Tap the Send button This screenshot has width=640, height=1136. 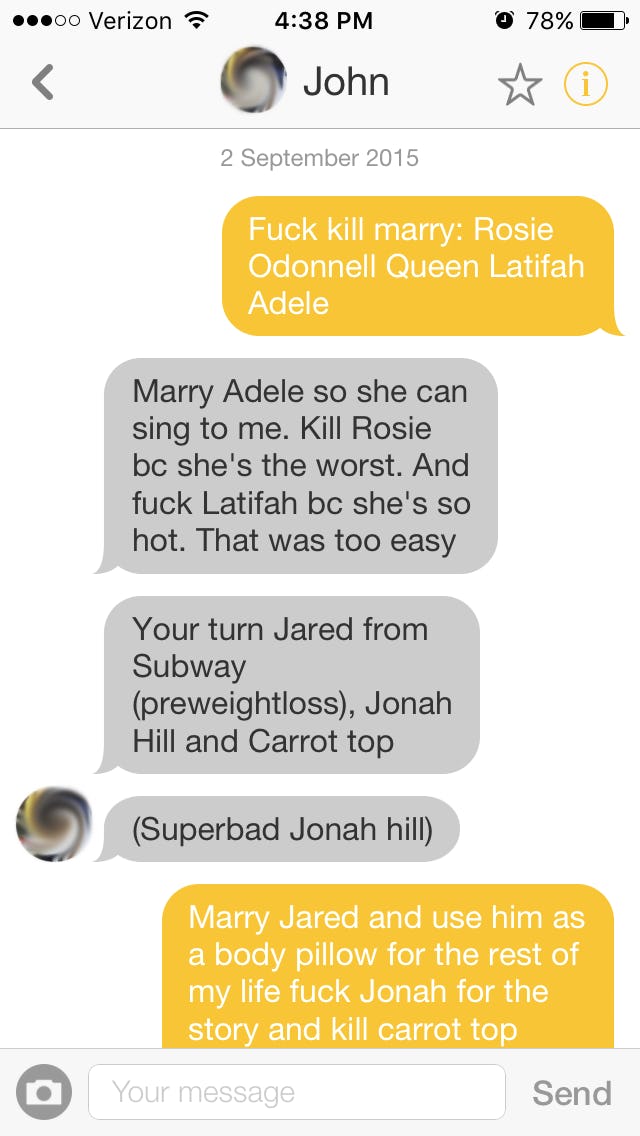tap(572, 1093)
